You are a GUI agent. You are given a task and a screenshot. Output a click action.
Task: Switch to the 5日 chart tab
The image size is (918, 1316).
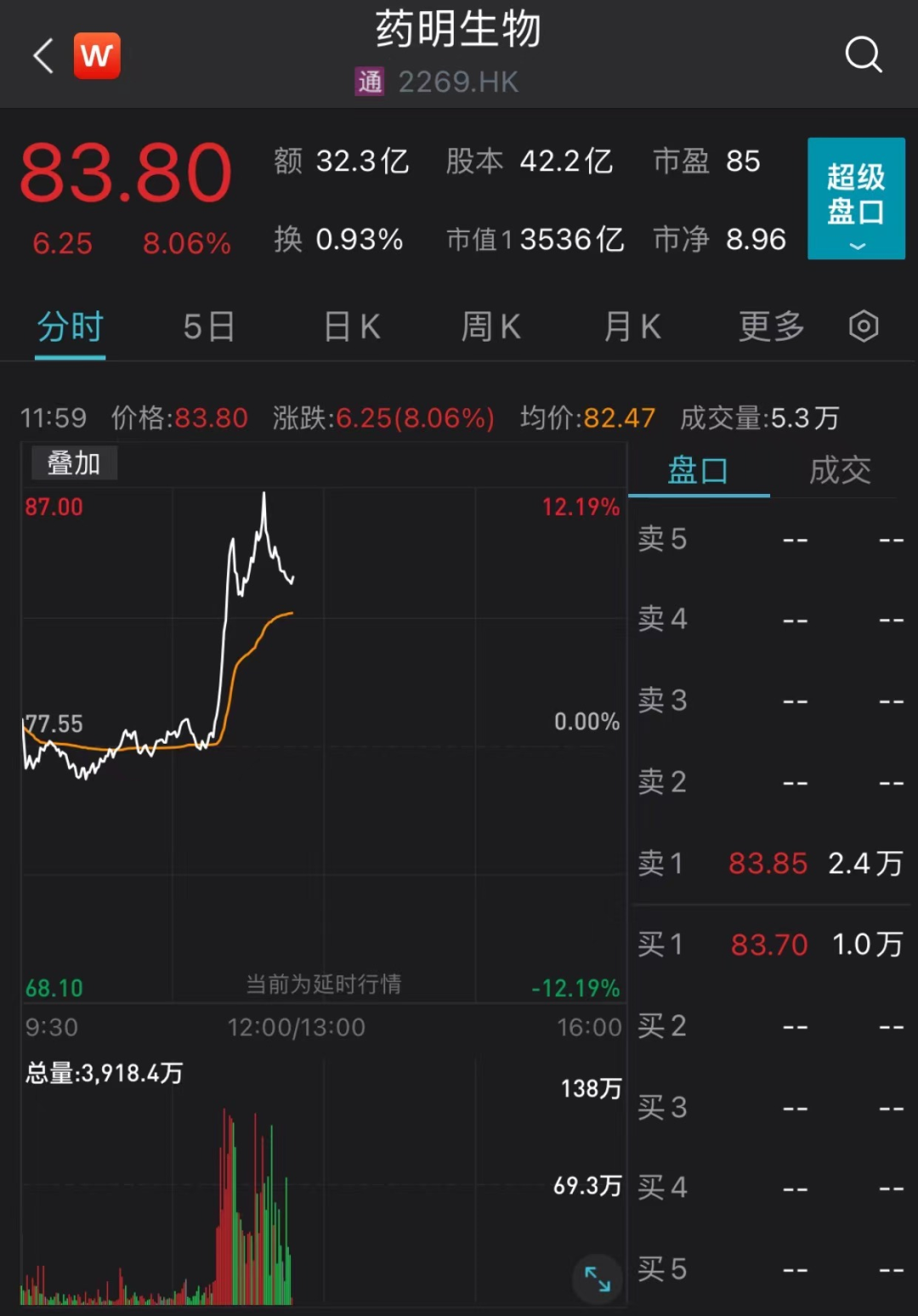209,326
